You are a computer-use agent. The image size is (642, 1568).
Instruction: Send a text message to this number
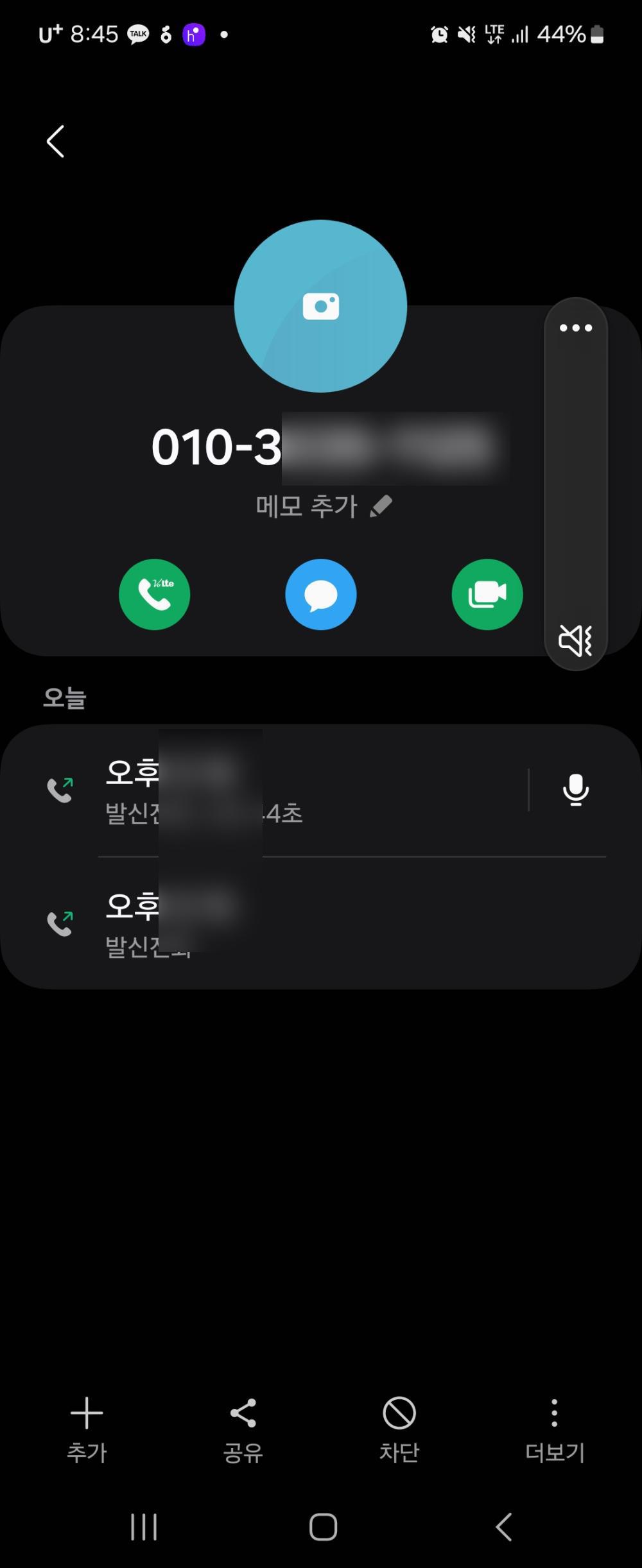pyautogui.click(x=320, y=594)
